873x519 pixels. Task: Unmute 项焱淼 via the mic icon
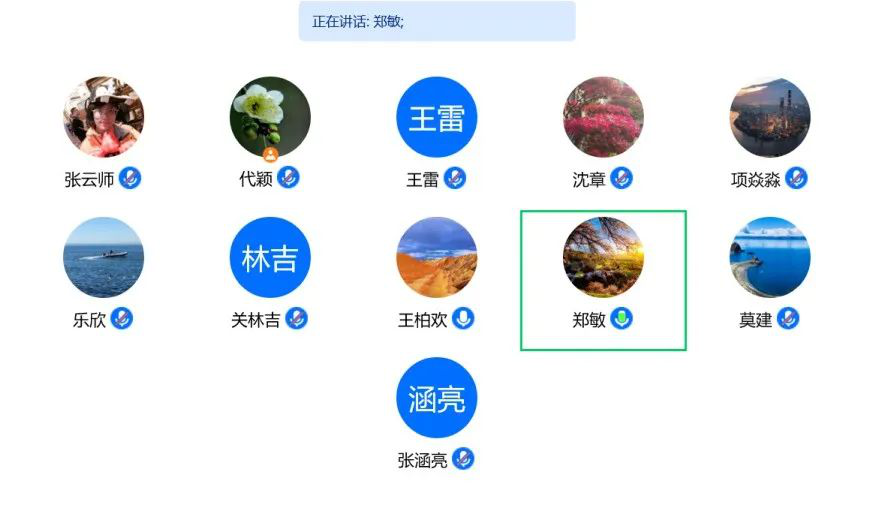point(796,179)
